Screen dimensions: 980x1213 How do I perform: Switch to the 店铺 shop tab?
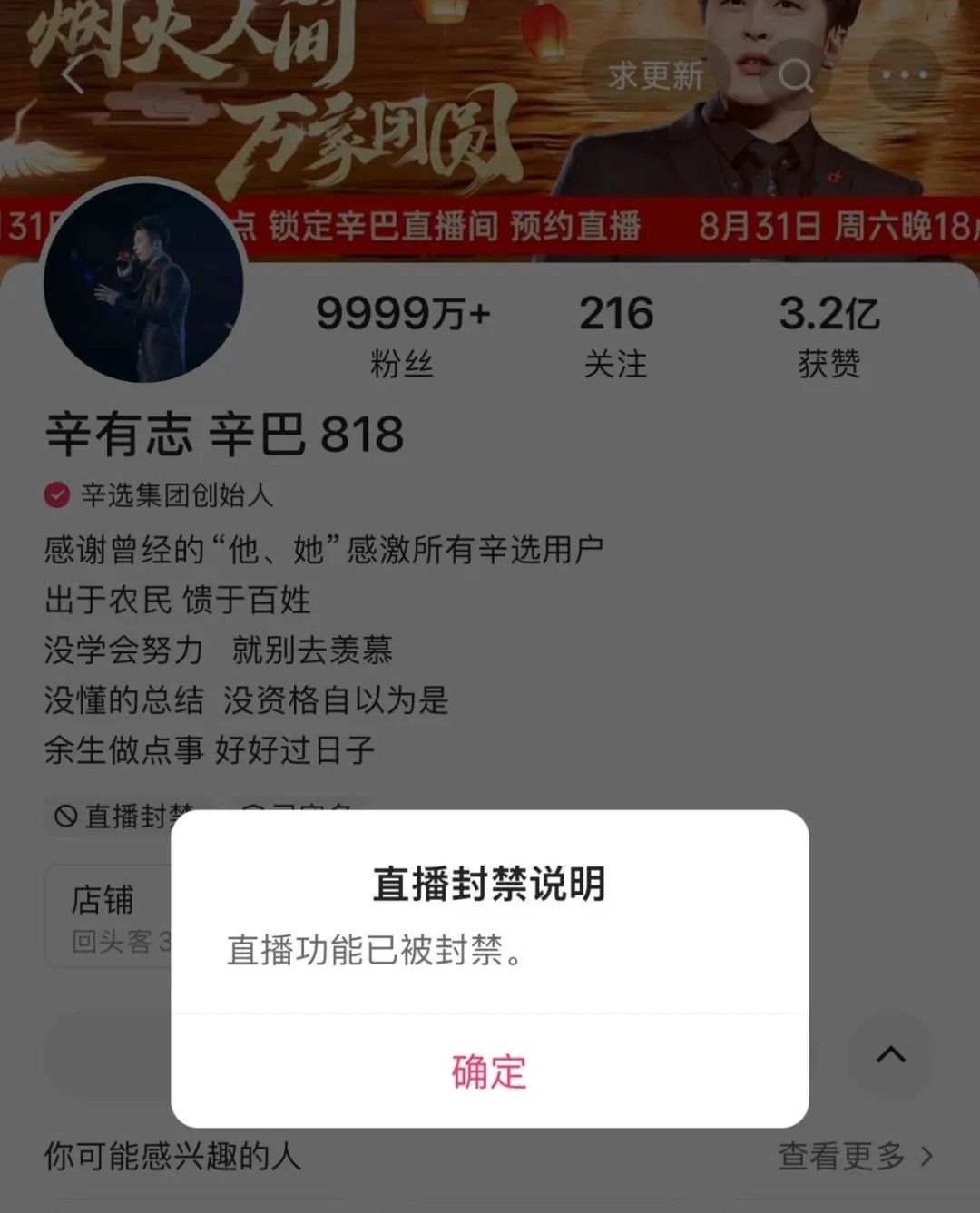(103, 901)
